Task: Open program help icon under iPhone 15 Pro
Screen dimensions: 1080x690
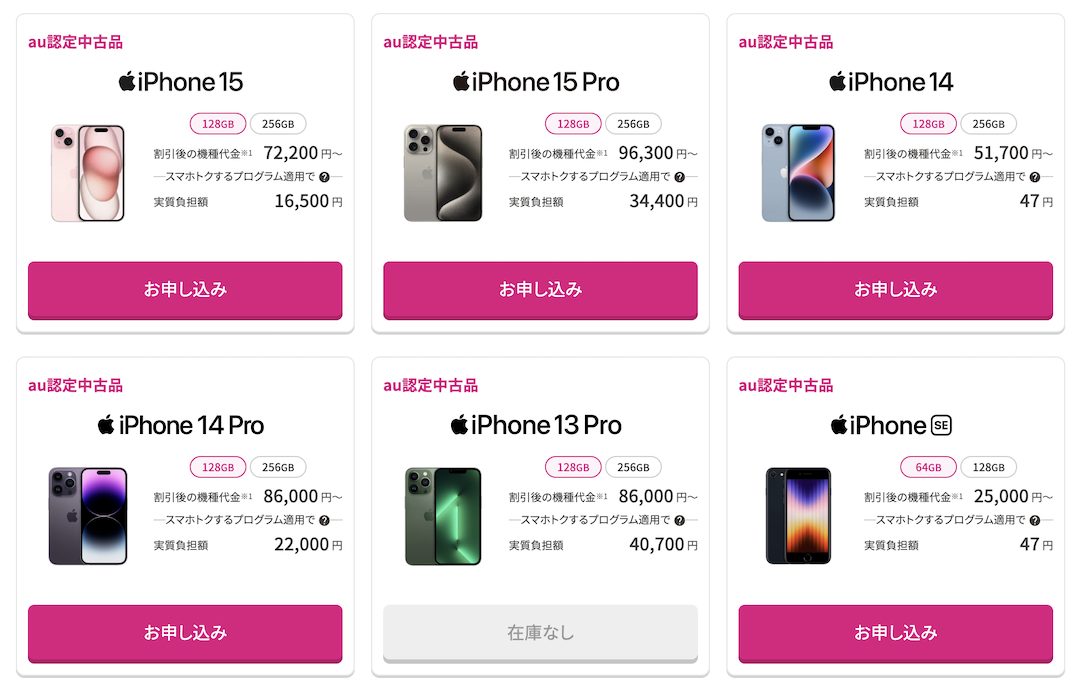Action: (x=680, y=177)
